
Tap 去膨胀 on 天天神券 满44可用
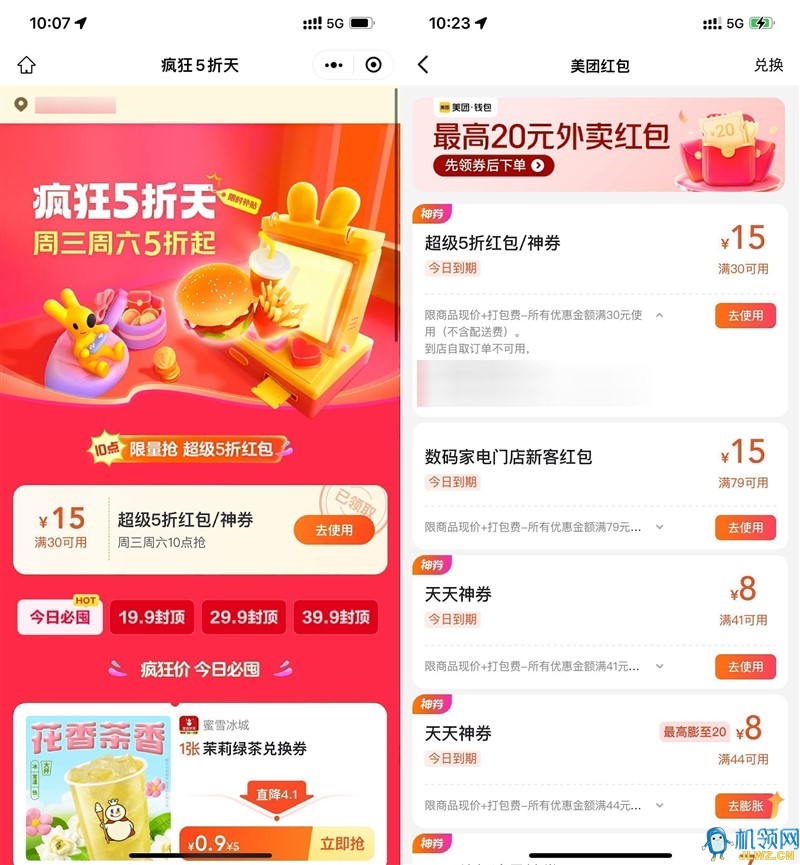coord(745,805)
